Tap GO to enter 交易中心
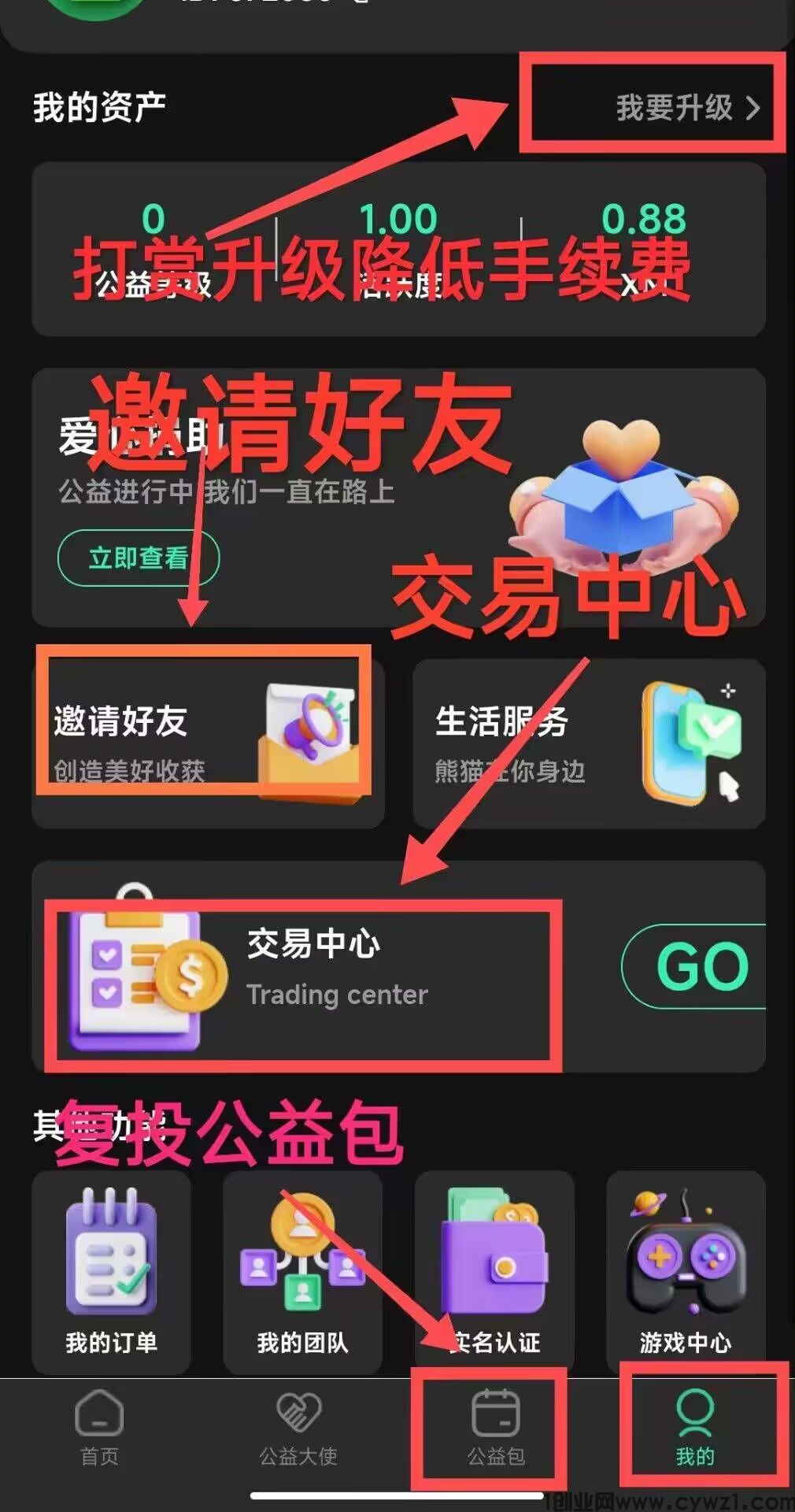 point(701,966)
